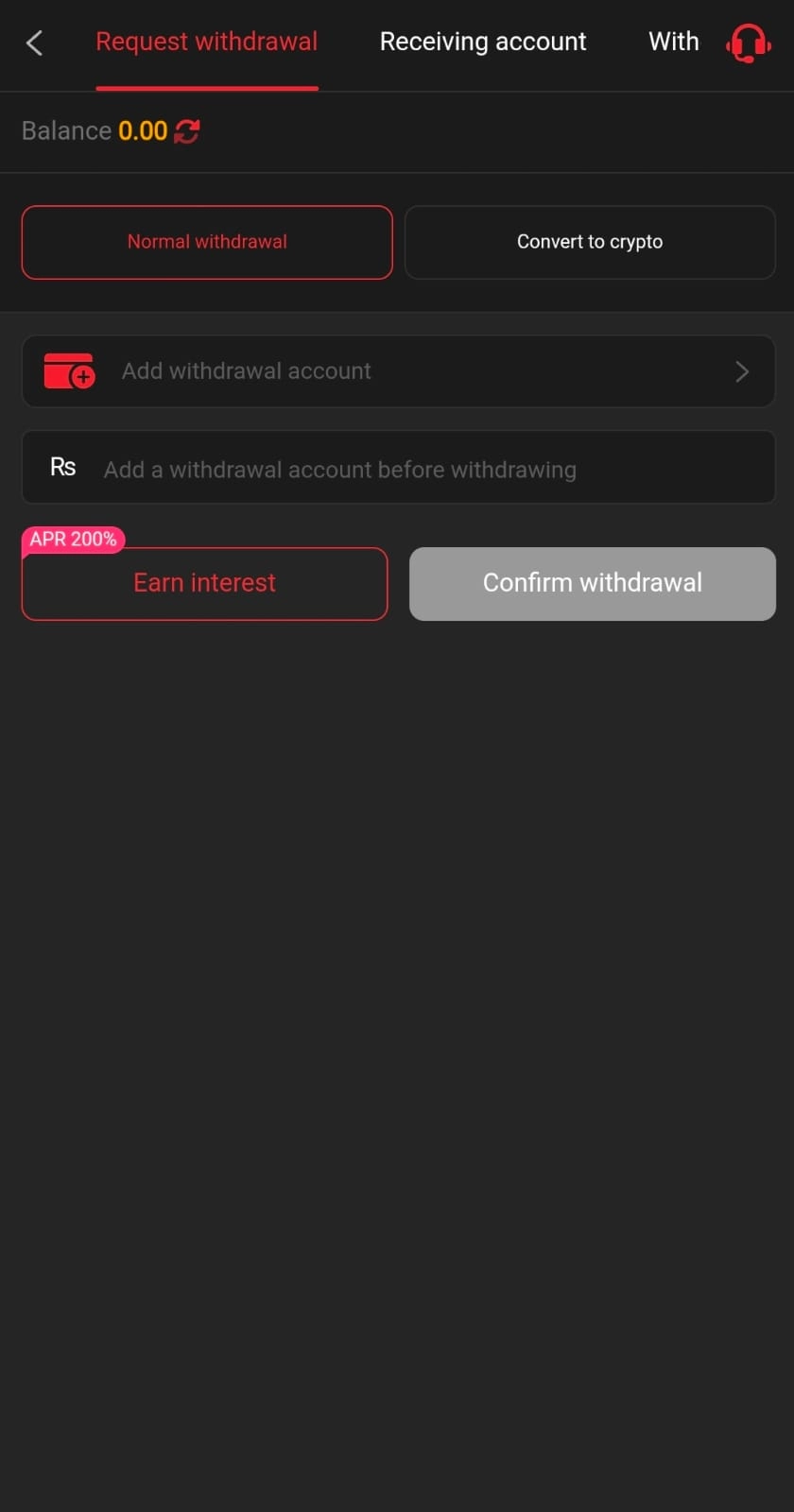Select Convert to crypto option
The height and width of the screenshot is (1512, 794).
590,242
